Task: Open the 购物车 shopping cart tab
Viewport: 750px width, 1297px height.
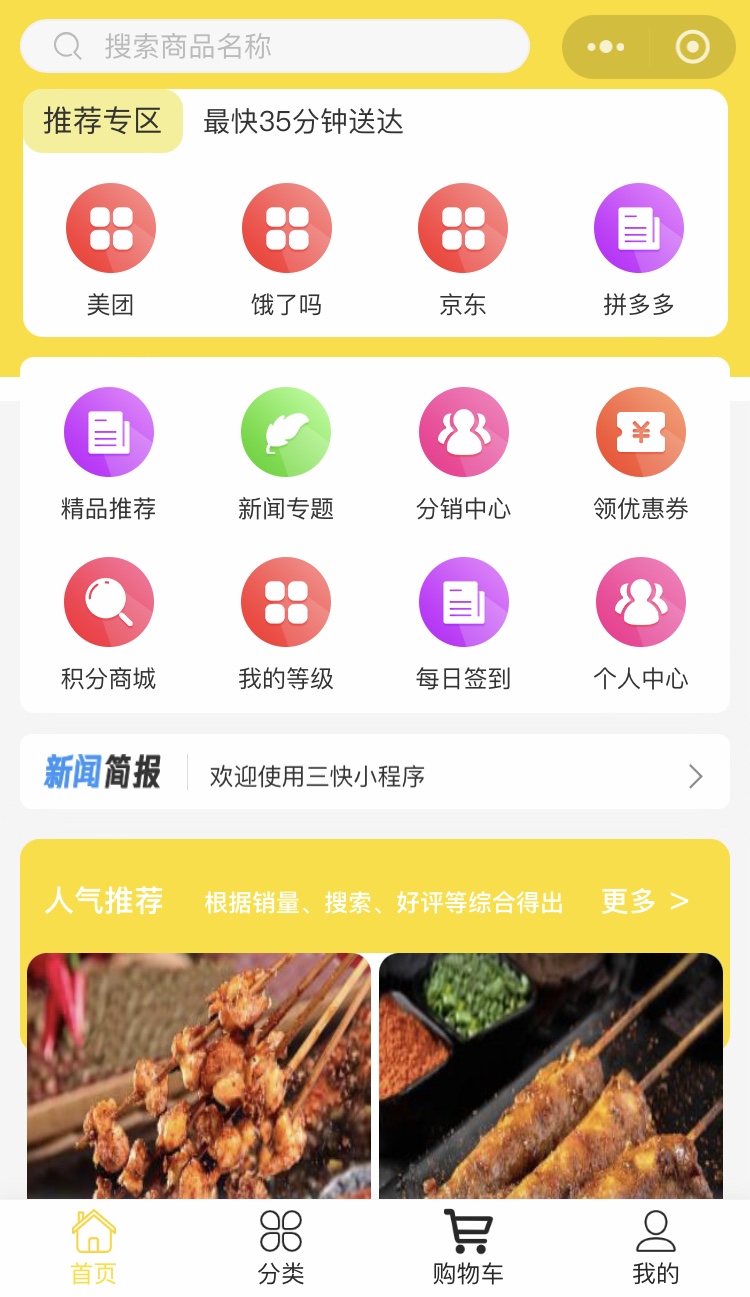Action: [466, 1243]
